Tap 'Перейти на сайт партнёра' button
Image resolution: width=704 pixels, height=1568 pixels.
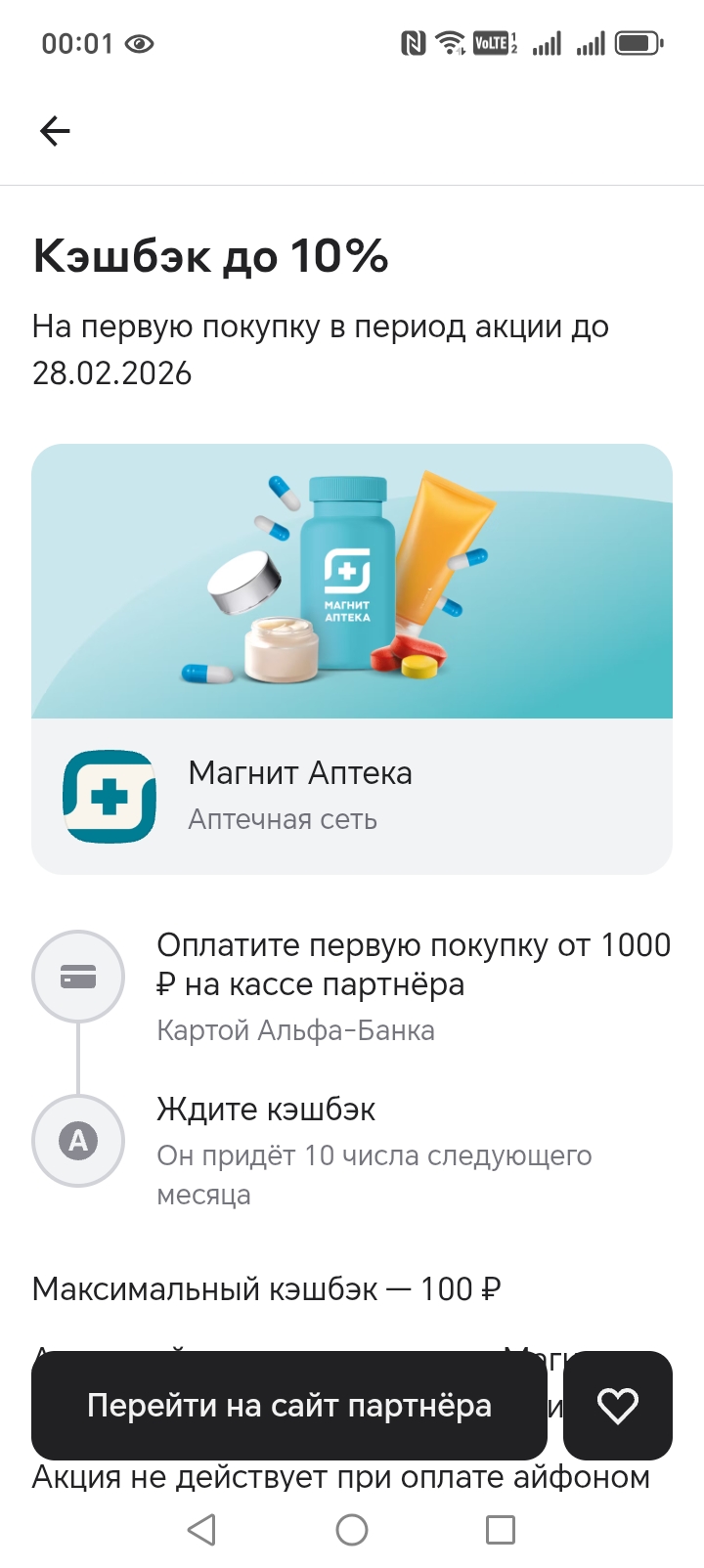[x=288, y=1406]
